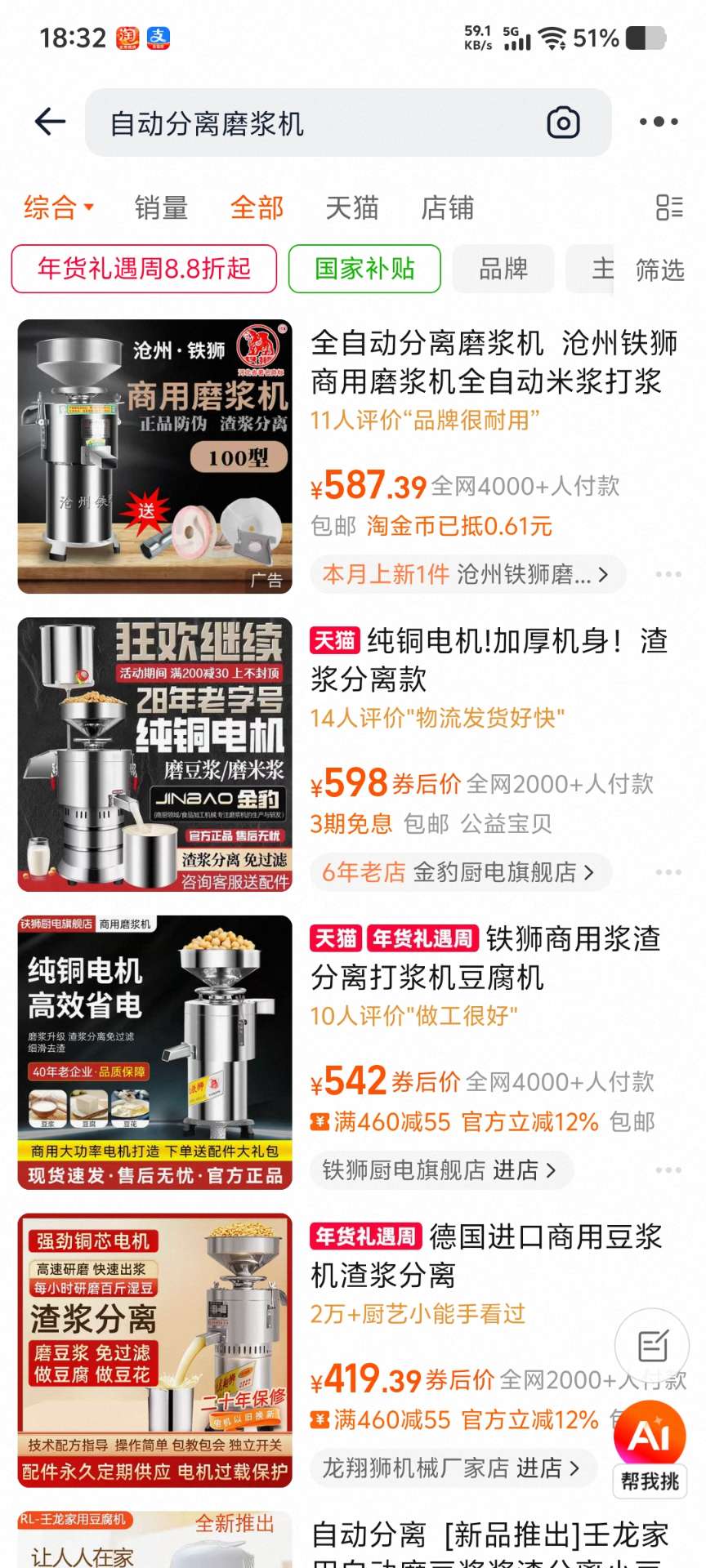The image size is (706, 1568).
Task: Tap the search field with 自动分离磨浆机
Action: pyautogui.click(x=319, y=123)
